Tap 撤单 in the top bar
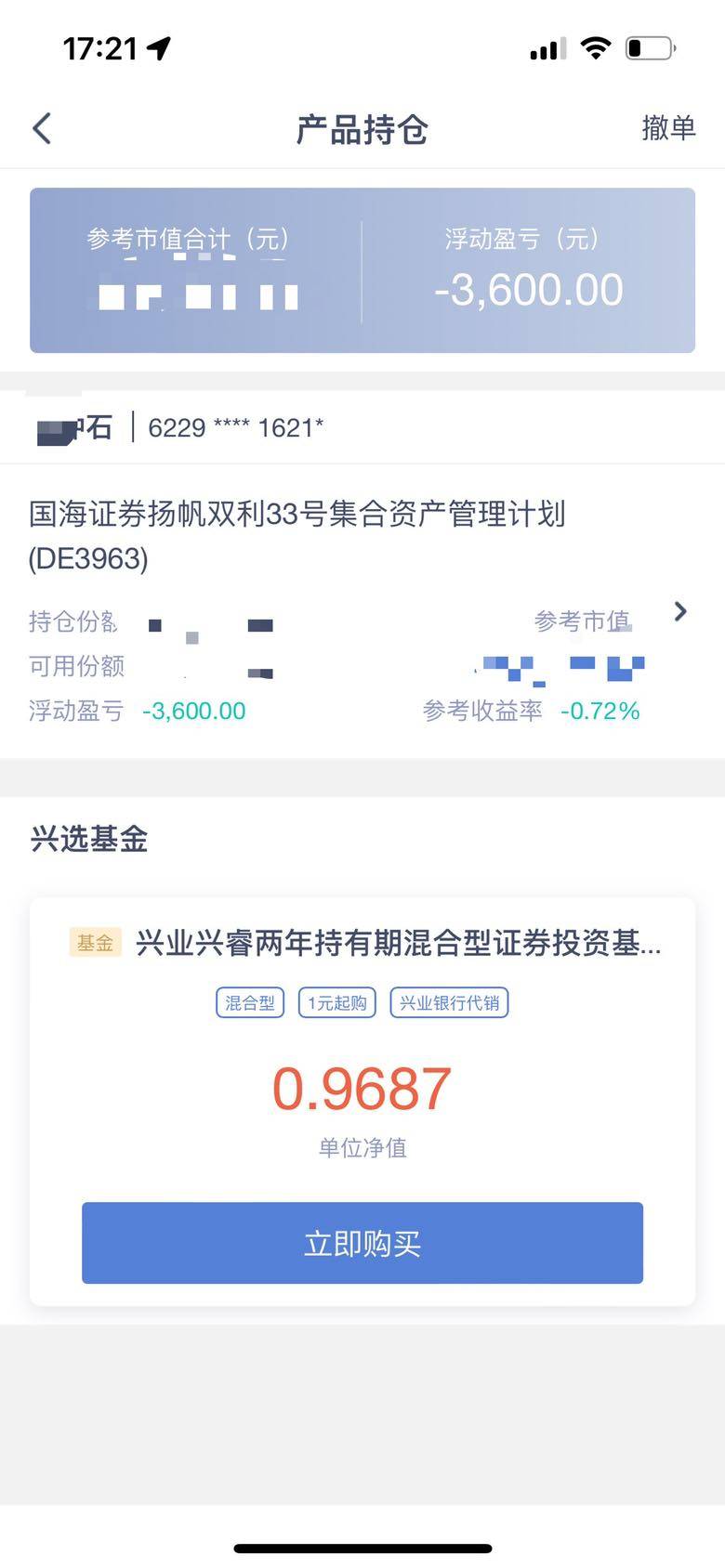Image resolution: width=725 pixels, height=1568 pixels. pyautogui.click(x=668, y=128)
